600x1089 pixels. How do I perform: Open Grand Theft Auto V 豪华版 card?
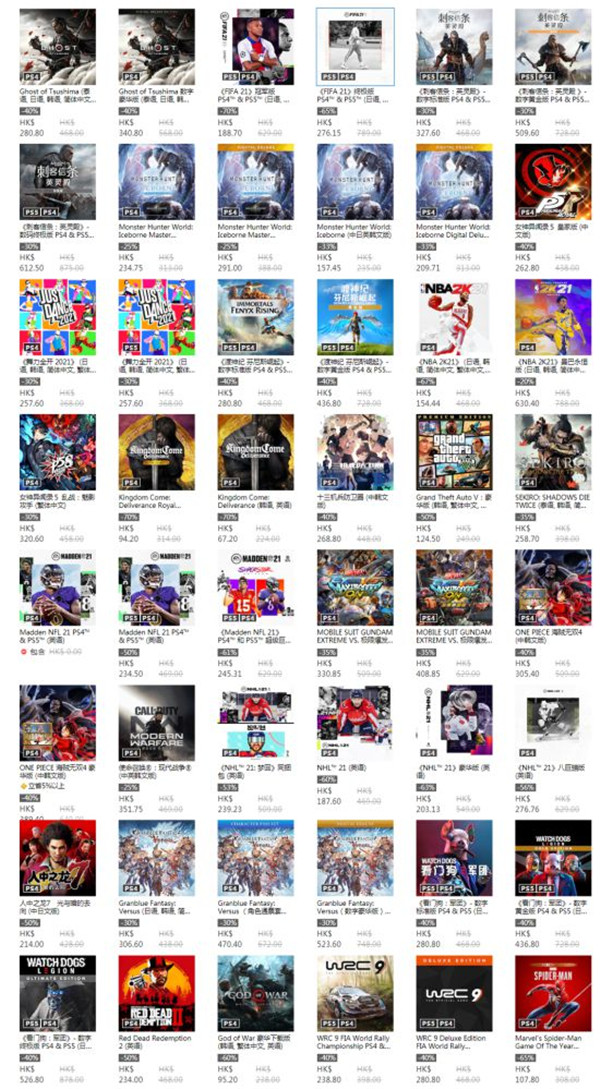pyautogui.click(x=453, y=454)
